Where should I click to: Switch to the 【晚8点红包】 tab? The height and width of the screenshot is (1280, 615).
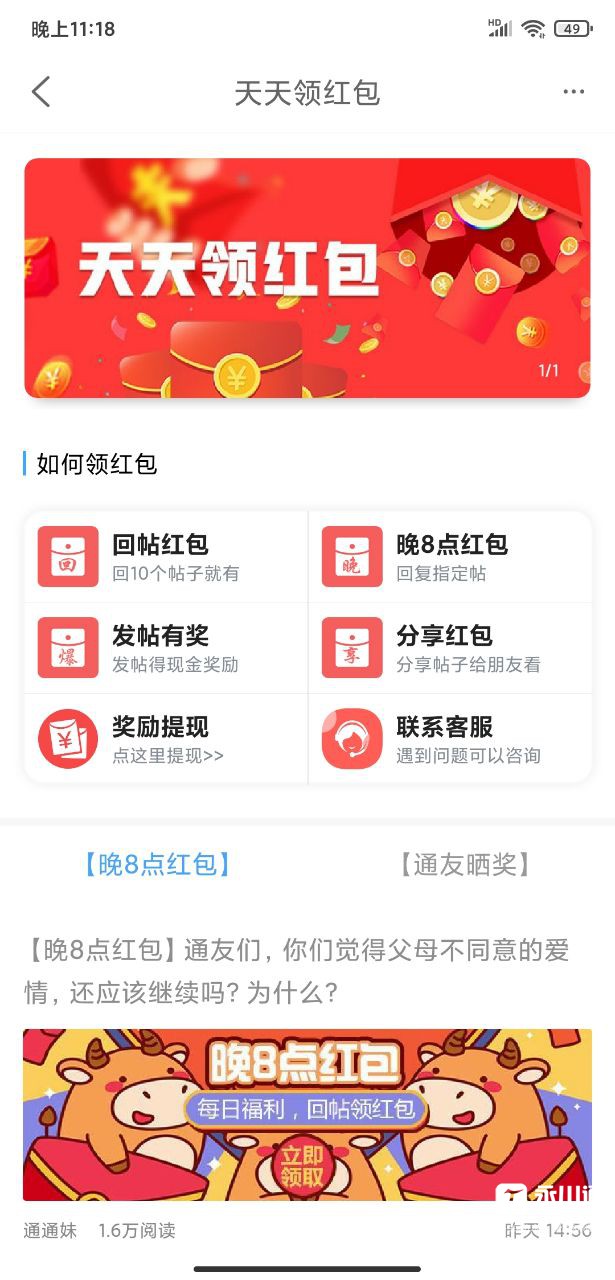[x=157, y=865]
